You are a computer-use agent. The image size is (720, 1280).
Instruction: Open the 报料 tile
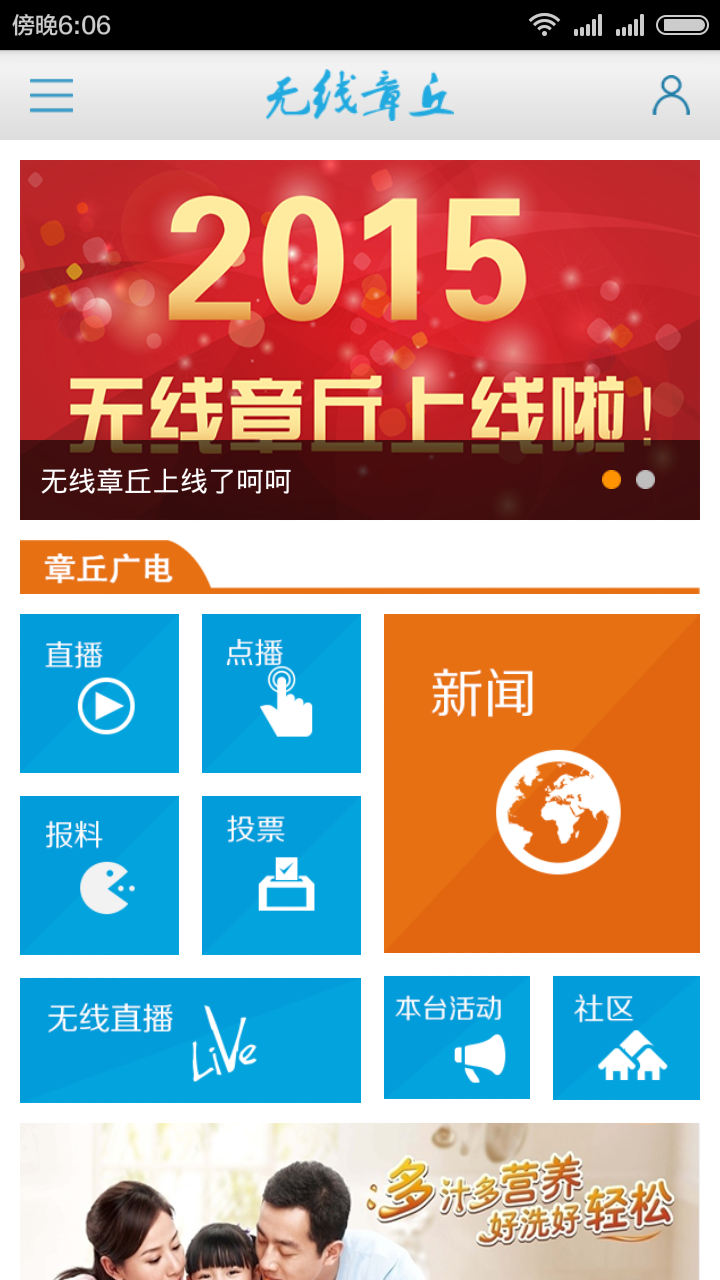tap(99, 875)
